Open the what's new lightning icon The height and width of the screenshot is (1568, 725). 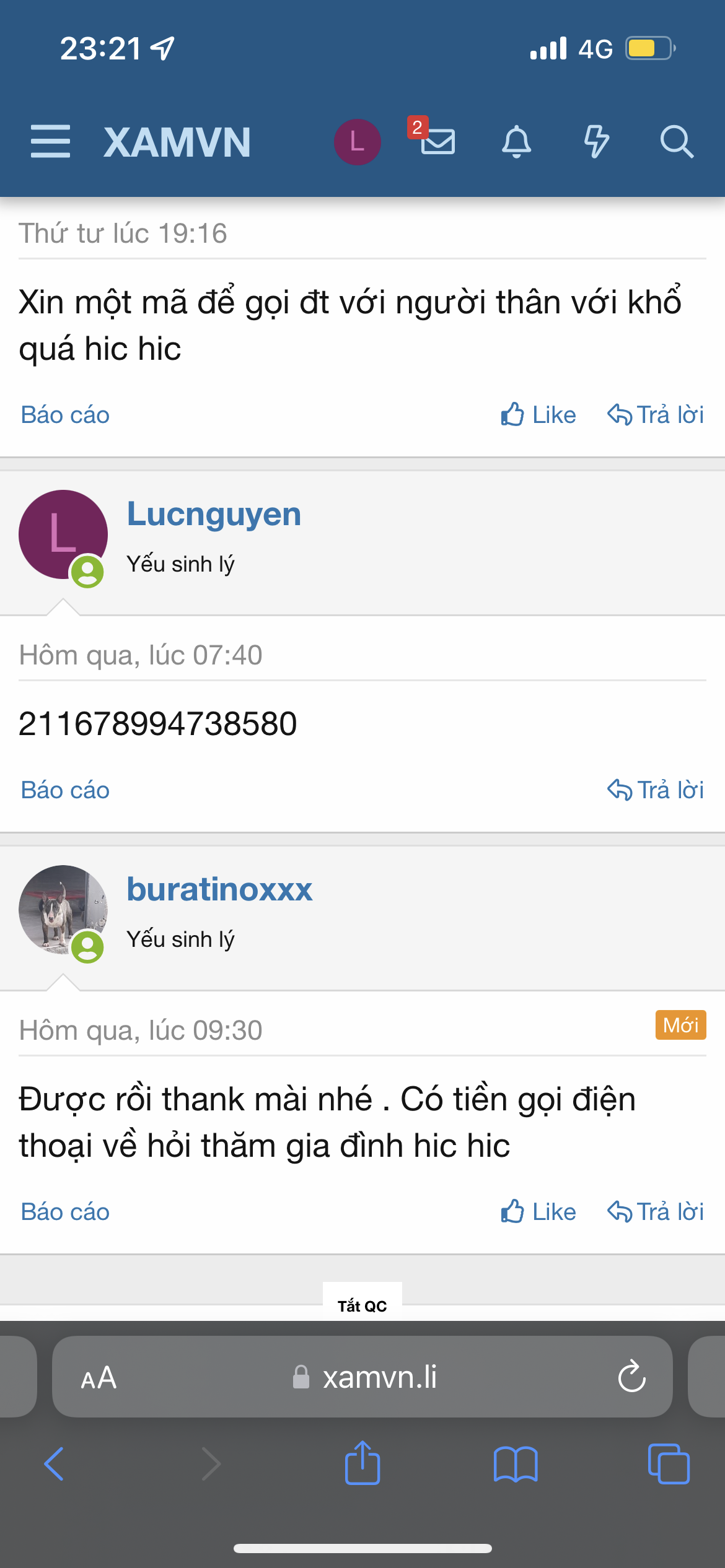(596, 142)
